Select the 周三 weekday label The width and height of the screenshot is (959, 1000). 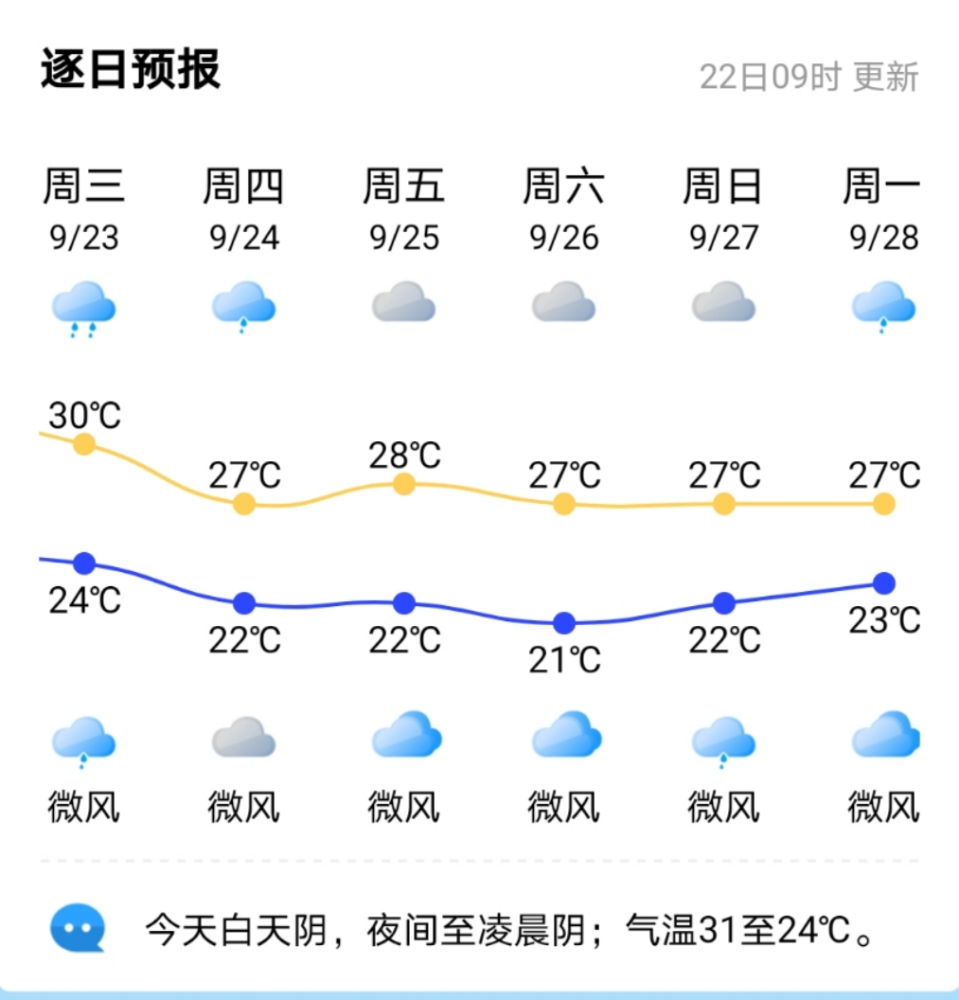pyautogui.click(x=85, y=186)
